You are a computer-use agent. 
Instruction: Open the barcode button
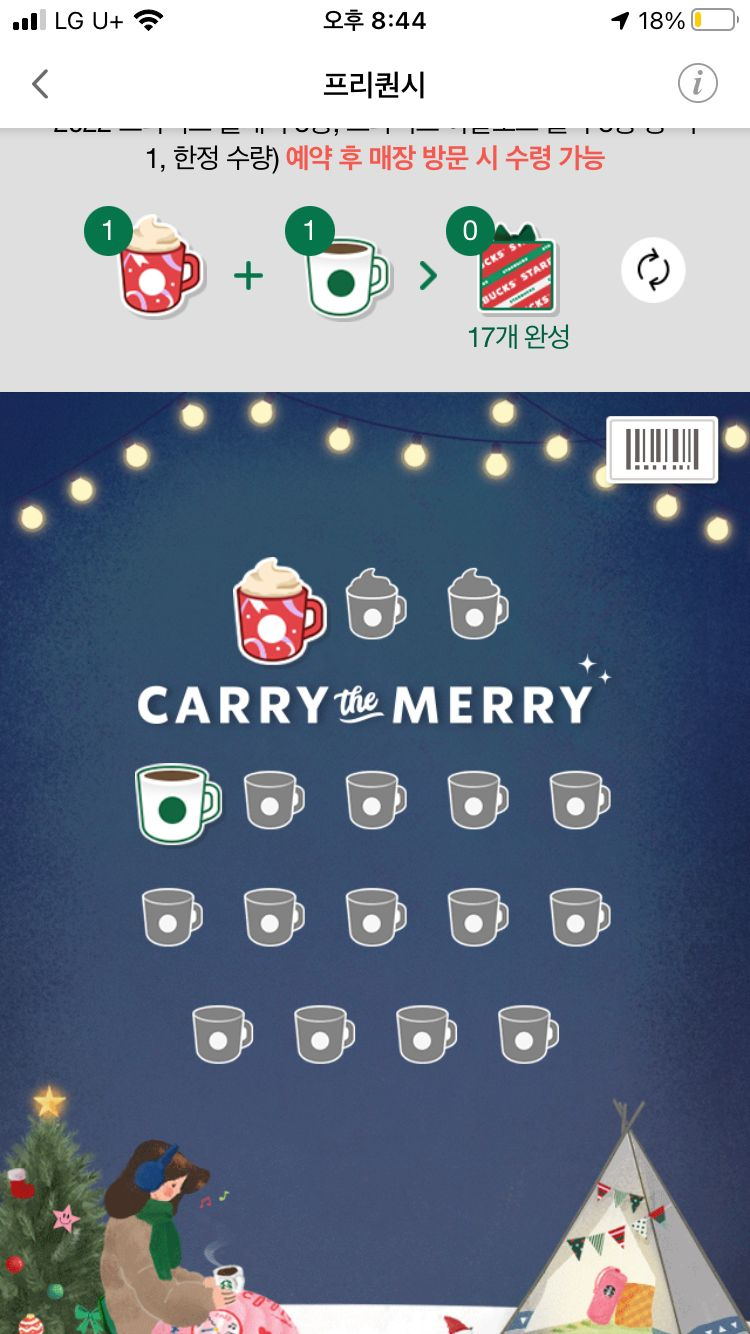[662, 449]
